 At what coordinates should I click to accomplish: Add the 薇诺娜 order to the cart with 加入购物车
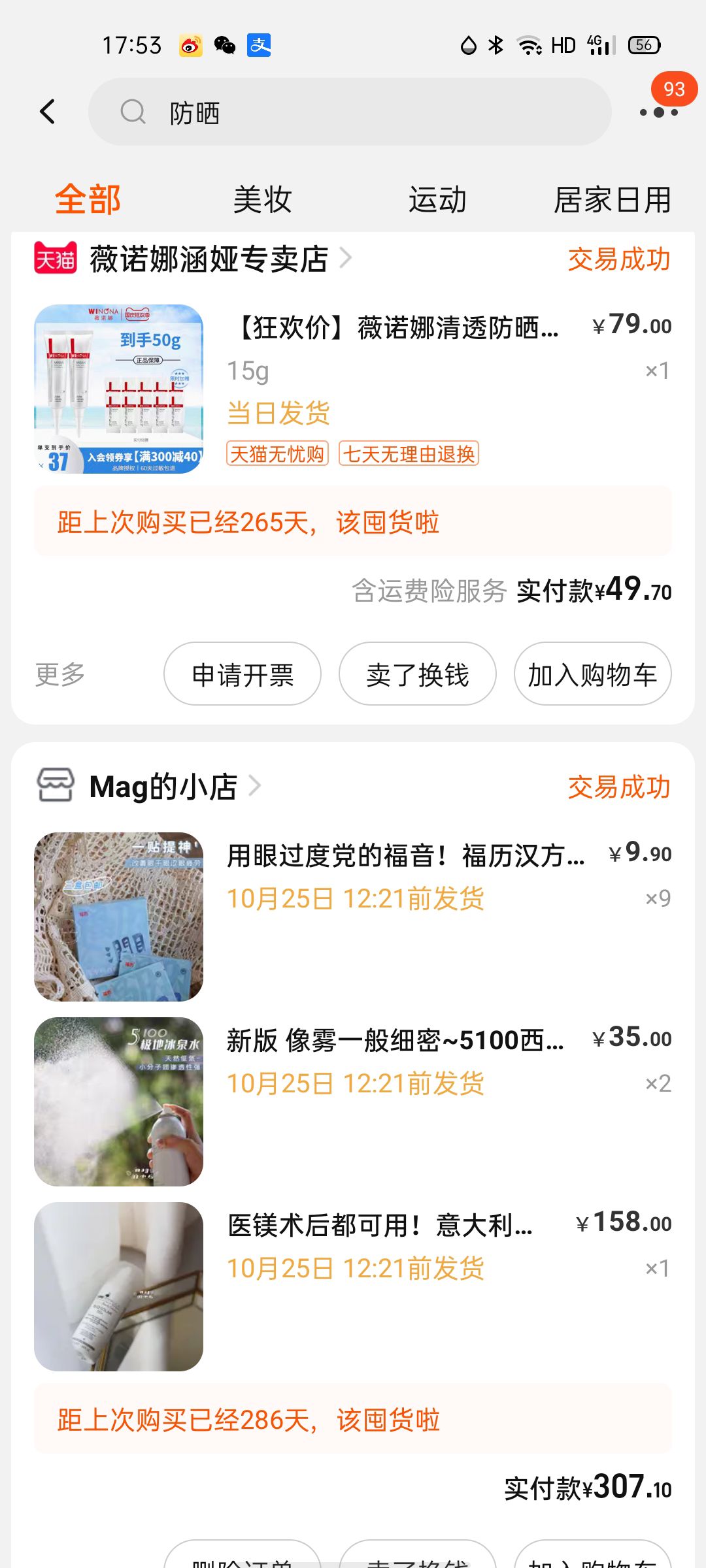pyautogui.click(x=592, y=674)
